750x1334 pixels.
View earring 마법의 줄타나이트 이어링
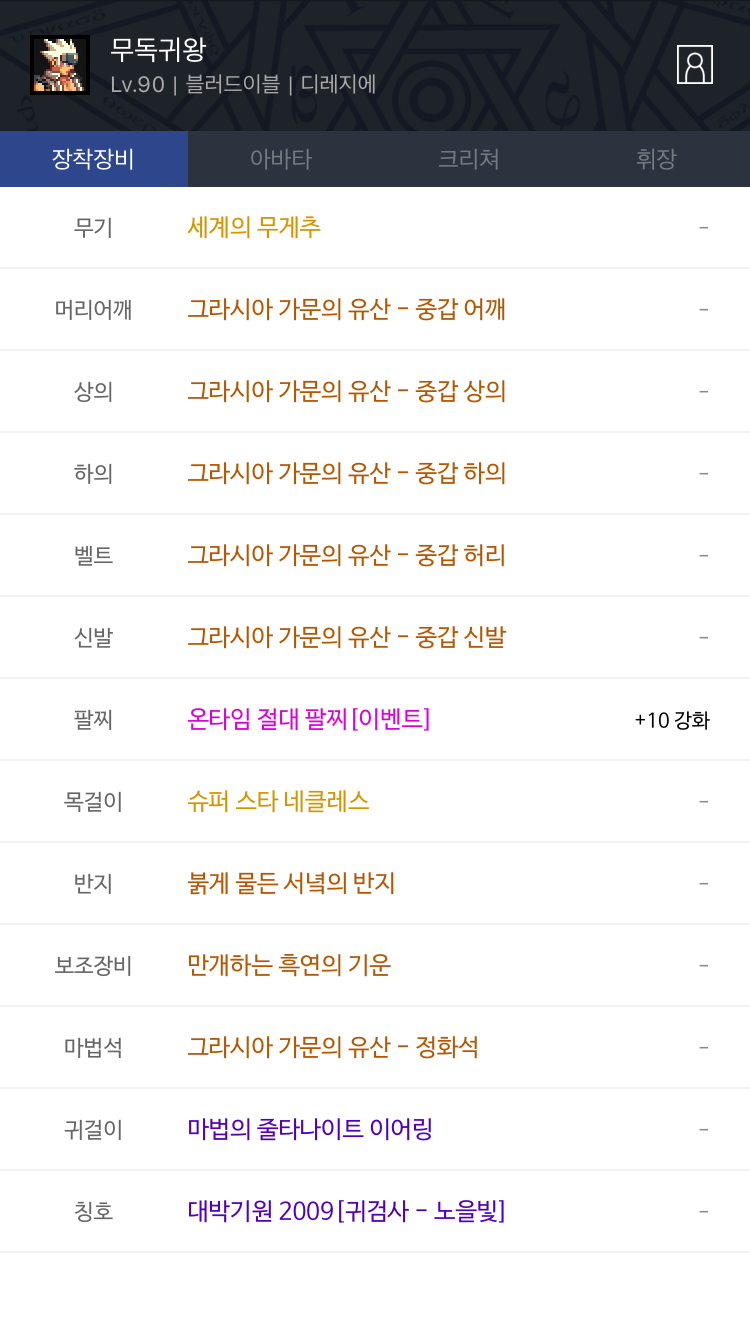[310, 1130]
